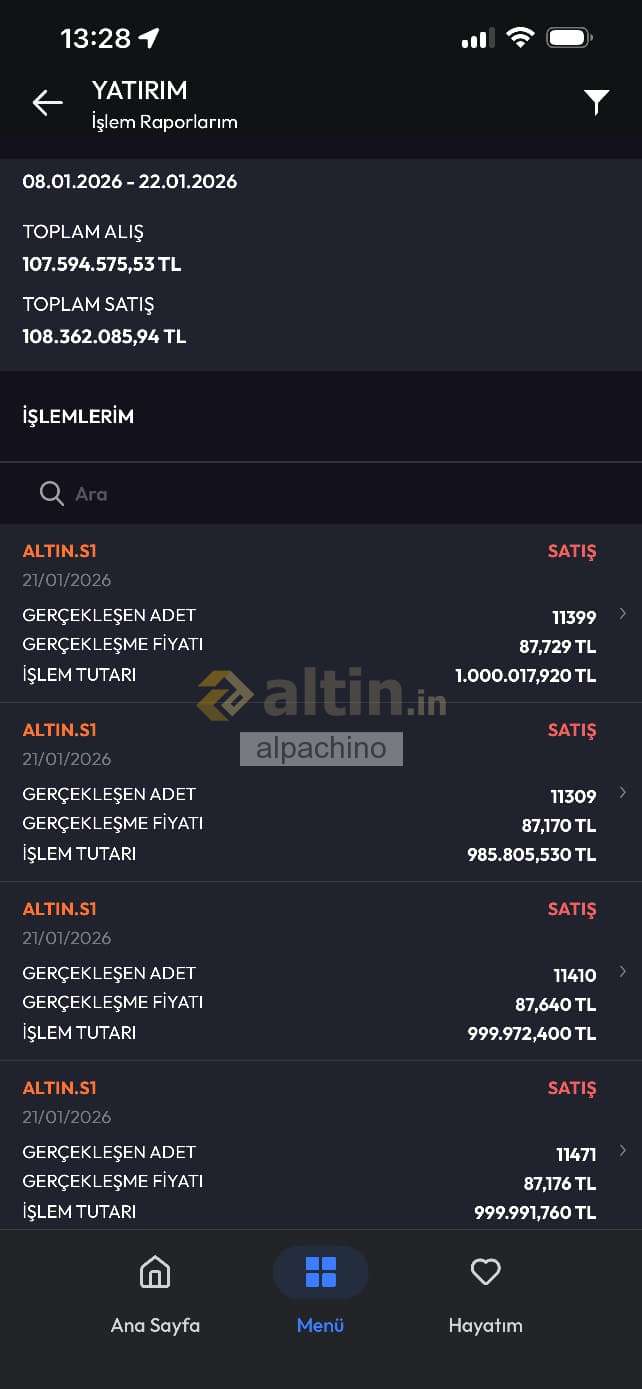Select the Menü tab
The width and height of the screenshot is (642, 1389).
tap(320, 1295)
